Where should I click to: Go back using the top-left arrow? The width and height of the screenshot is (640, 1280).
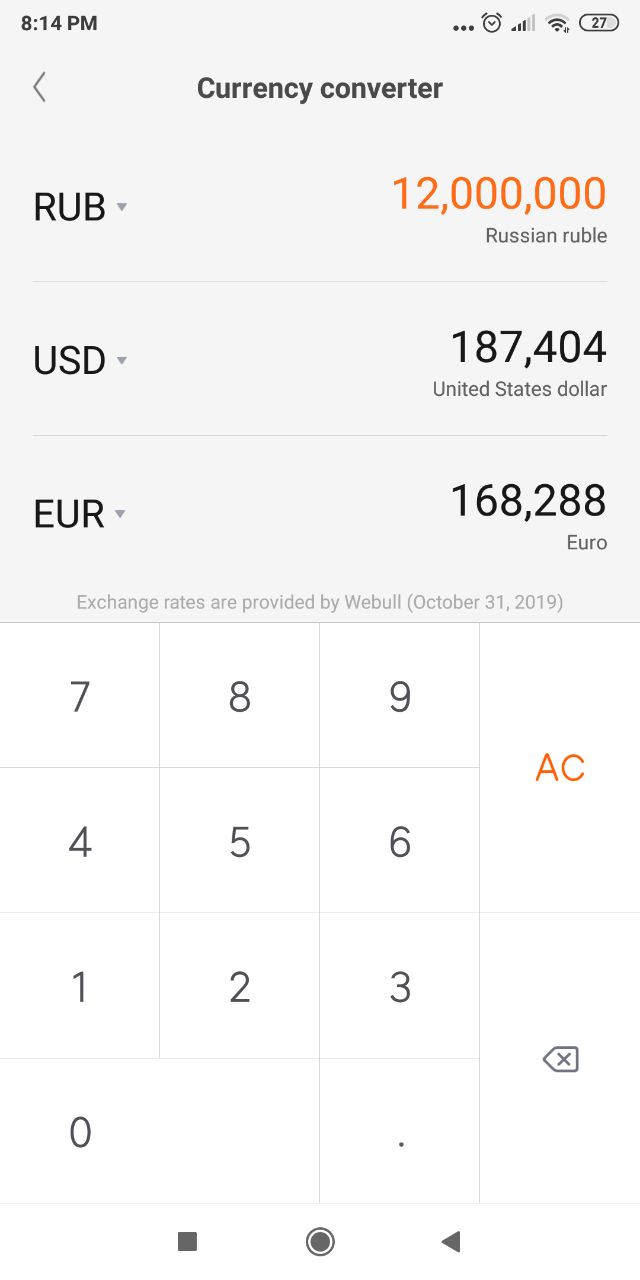click(39, 88)
